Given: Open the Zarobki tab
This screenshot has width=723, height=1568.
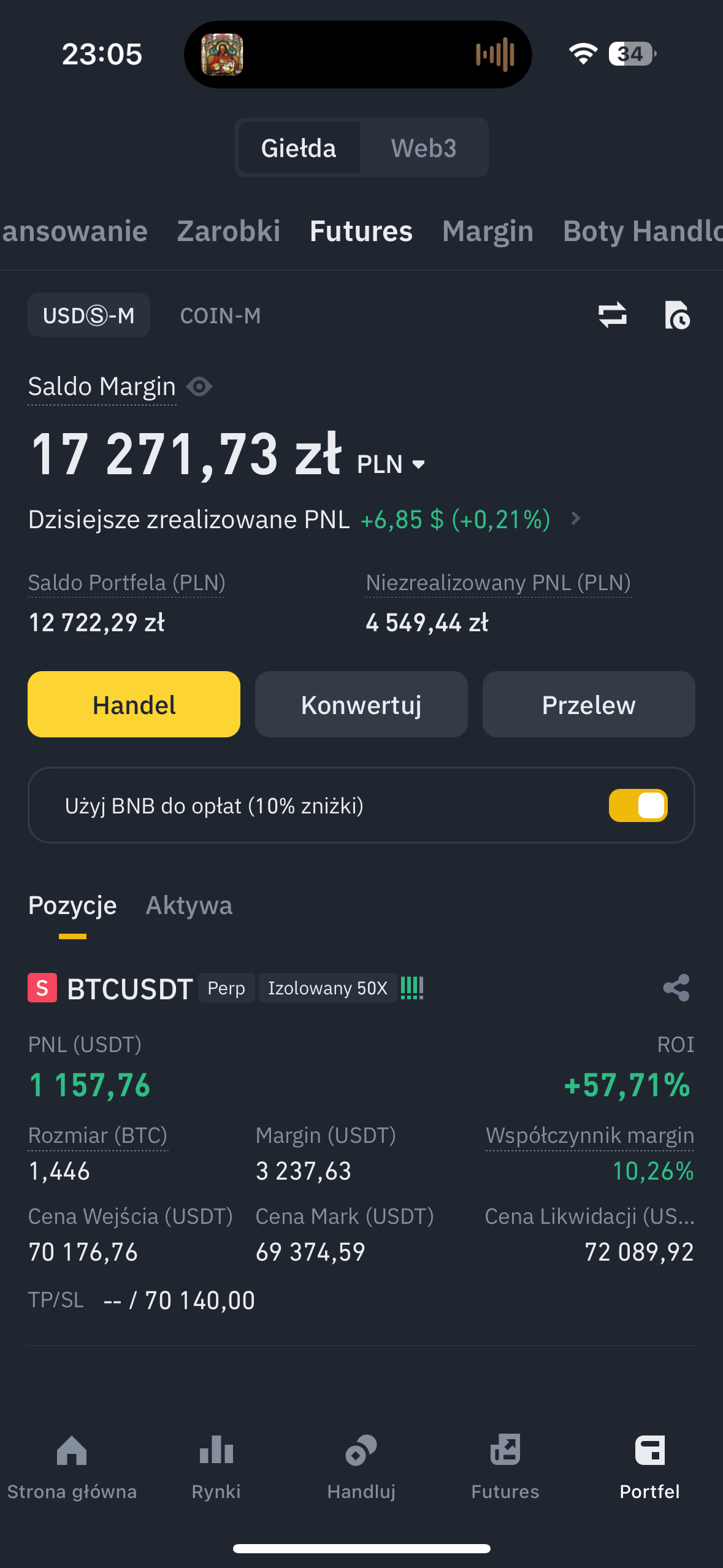Looking at the screenshot, I should (x=228, y=231).
